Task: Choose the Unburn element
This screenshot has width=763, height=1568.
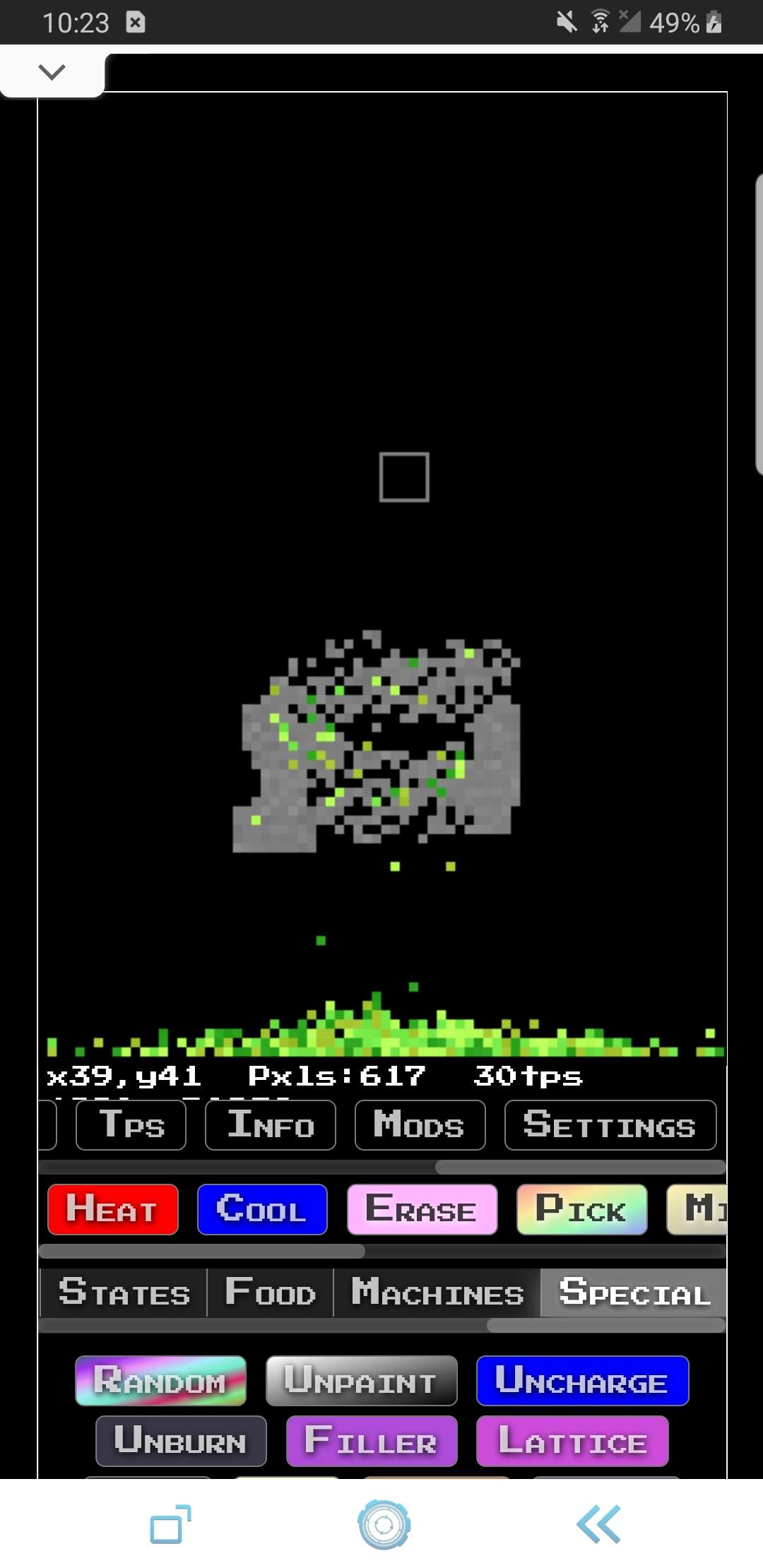Action: 181,1441
